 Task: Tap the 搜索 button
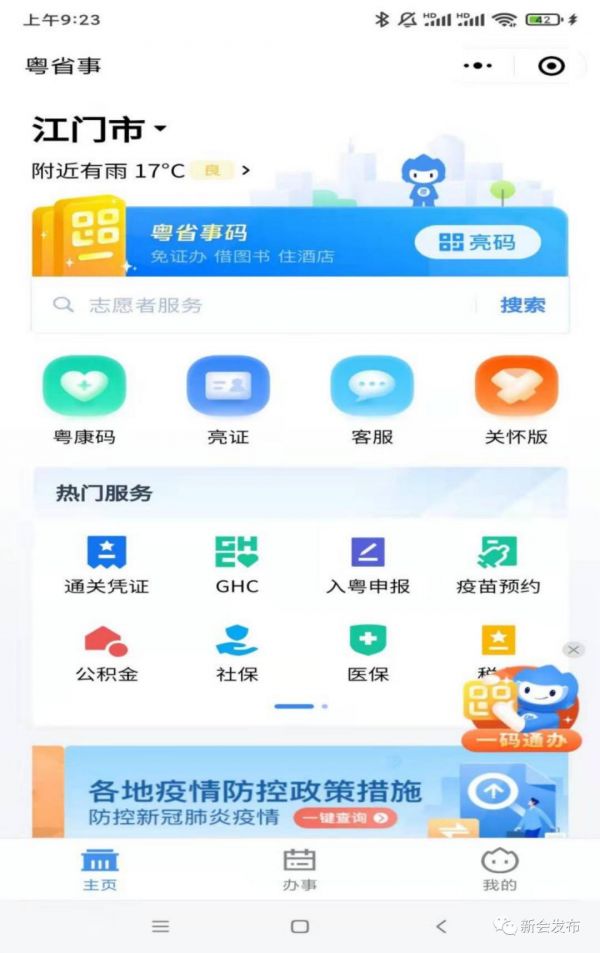click(x=522, y=305)
